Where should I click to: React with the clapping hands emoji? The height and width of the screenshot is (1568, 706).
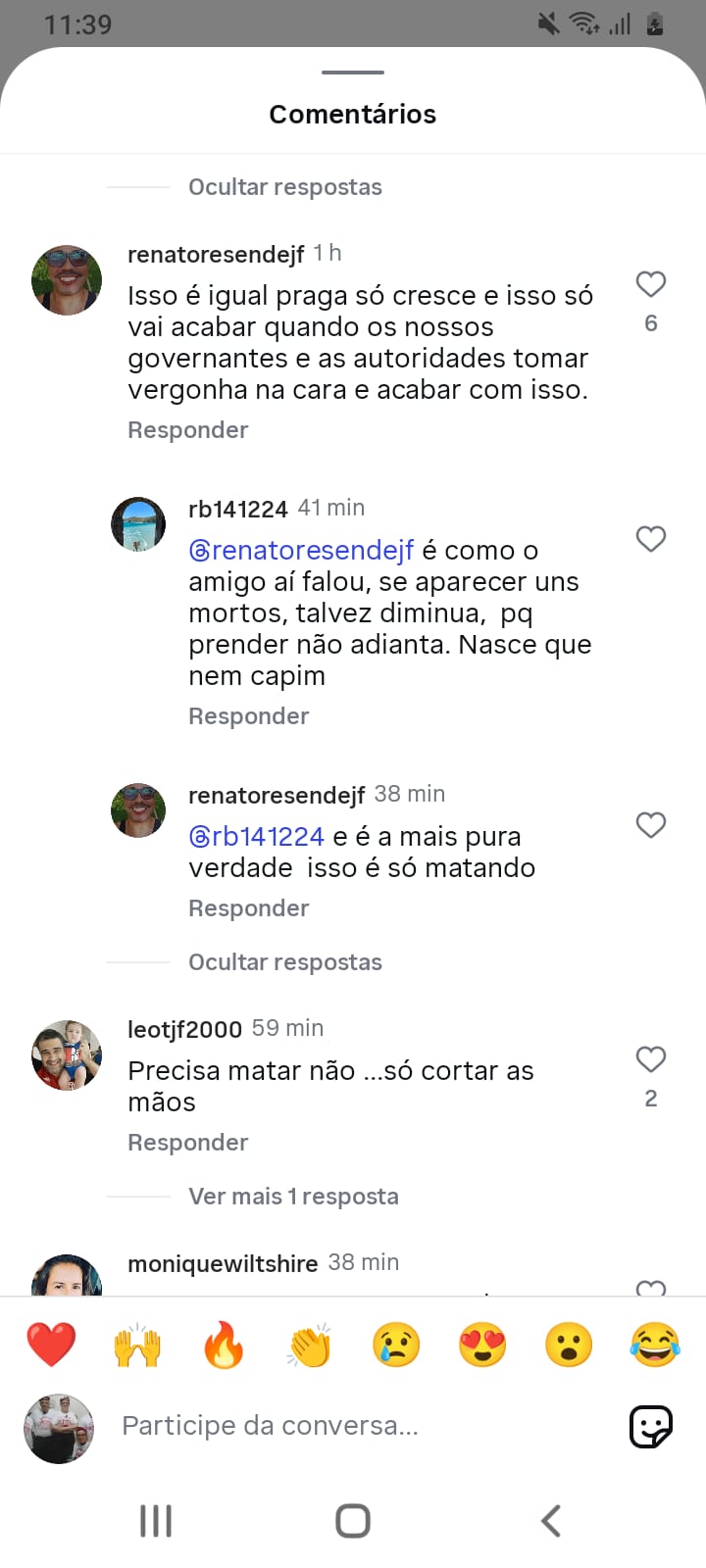click(310, 1345)
